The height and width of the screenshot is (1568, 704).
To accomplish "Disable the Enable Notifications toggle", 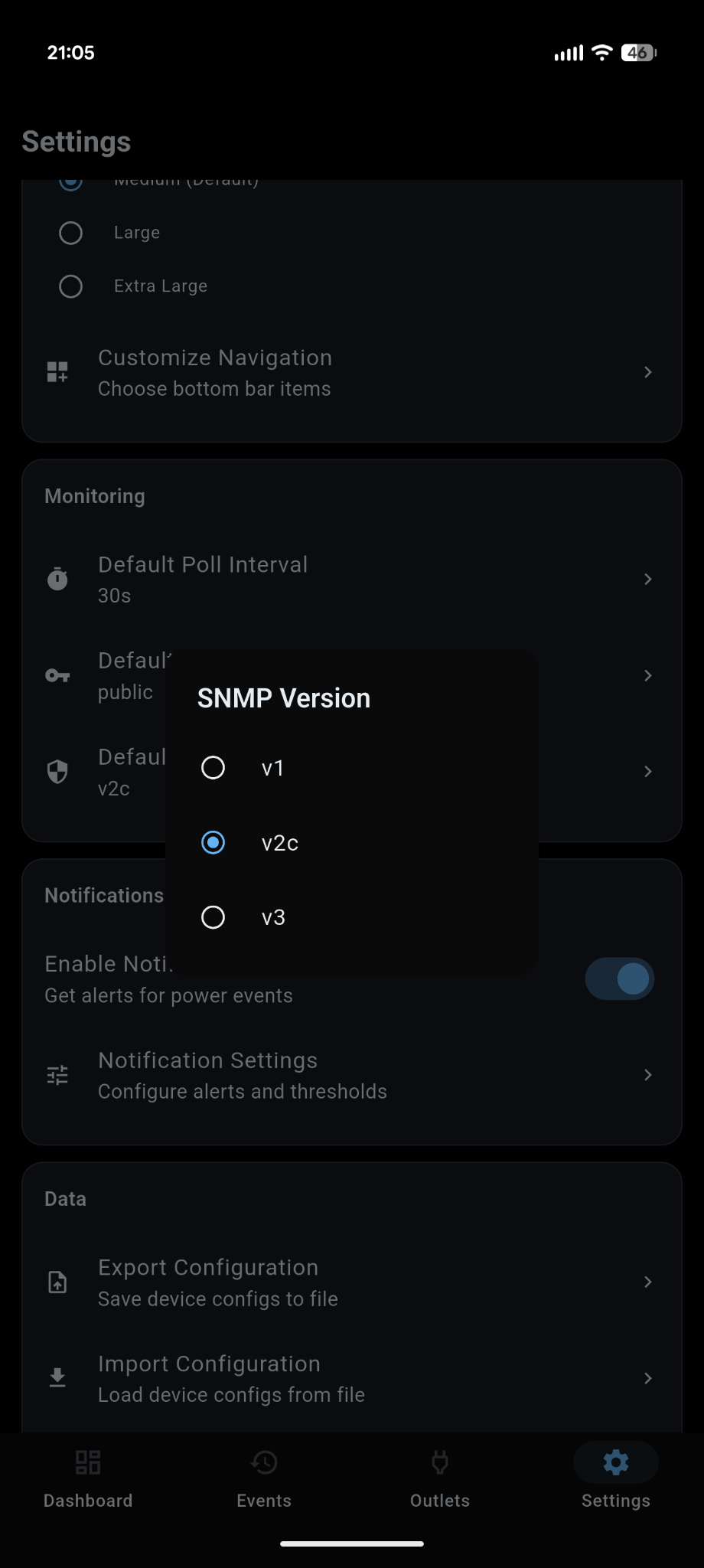I will (619, 978).
